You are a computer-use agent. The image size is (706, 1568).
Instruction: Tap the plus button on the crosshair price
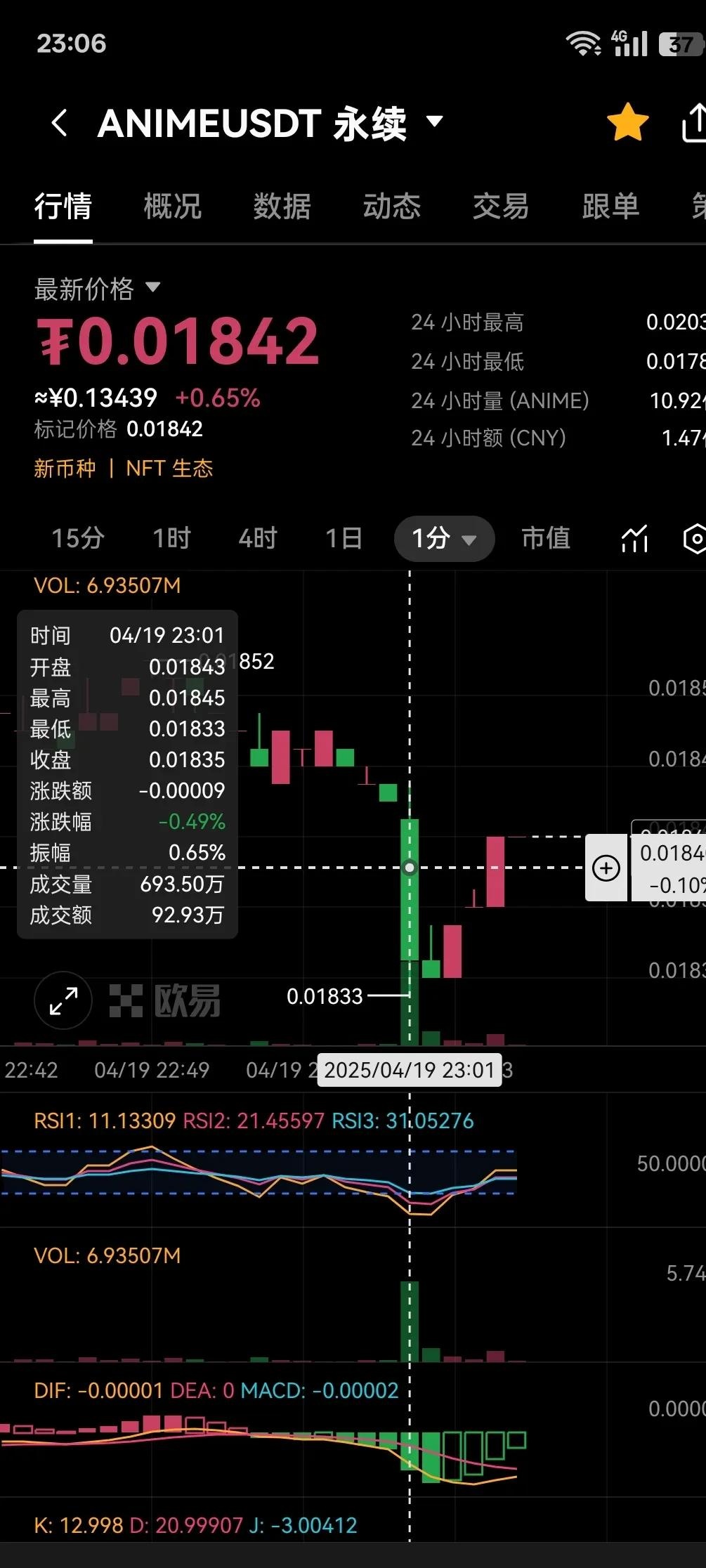pos(606,868)
